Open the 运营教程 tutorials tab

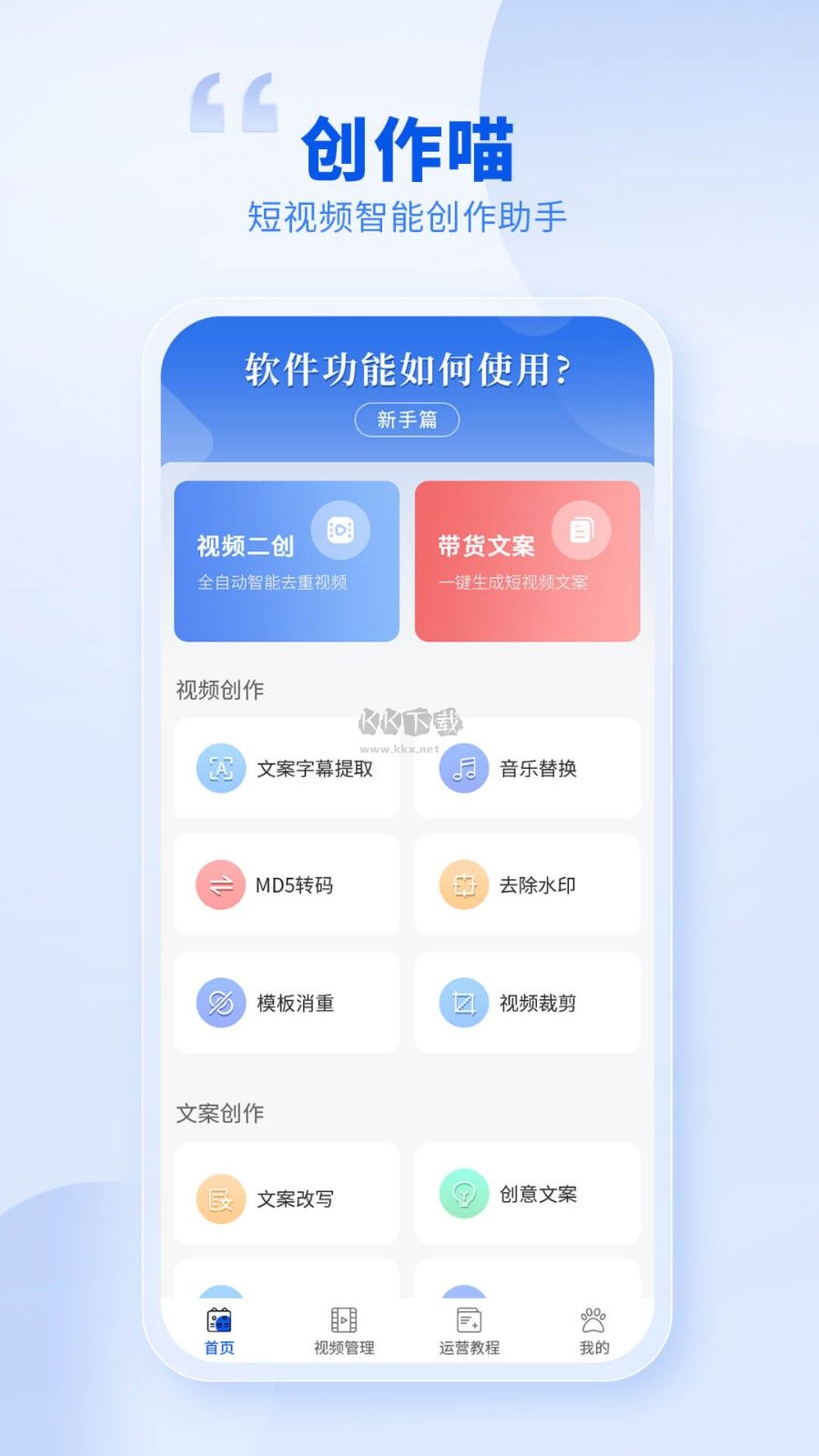pos(468,1331)
